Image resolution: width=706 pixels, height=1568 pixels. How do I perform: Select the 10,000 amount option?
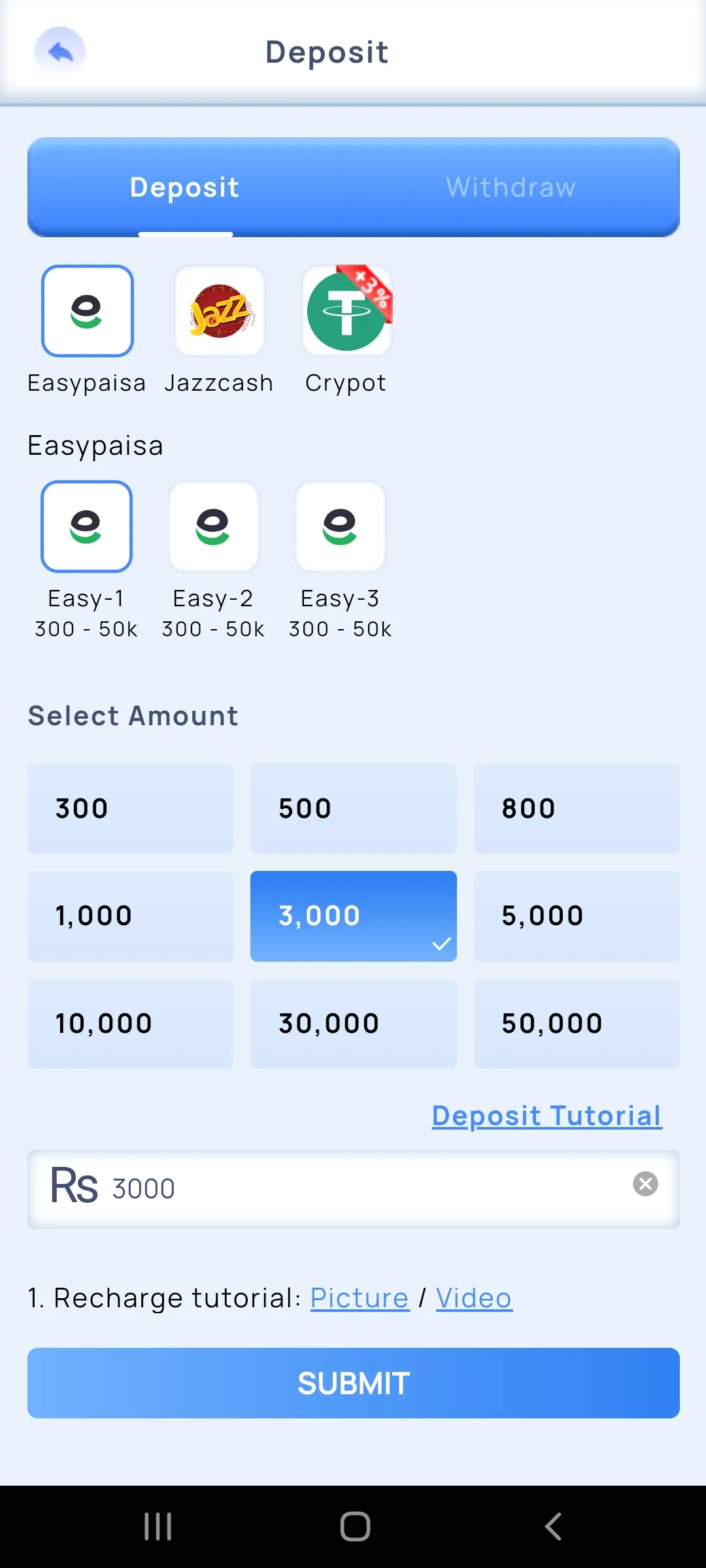click(x=129, y=1023)
